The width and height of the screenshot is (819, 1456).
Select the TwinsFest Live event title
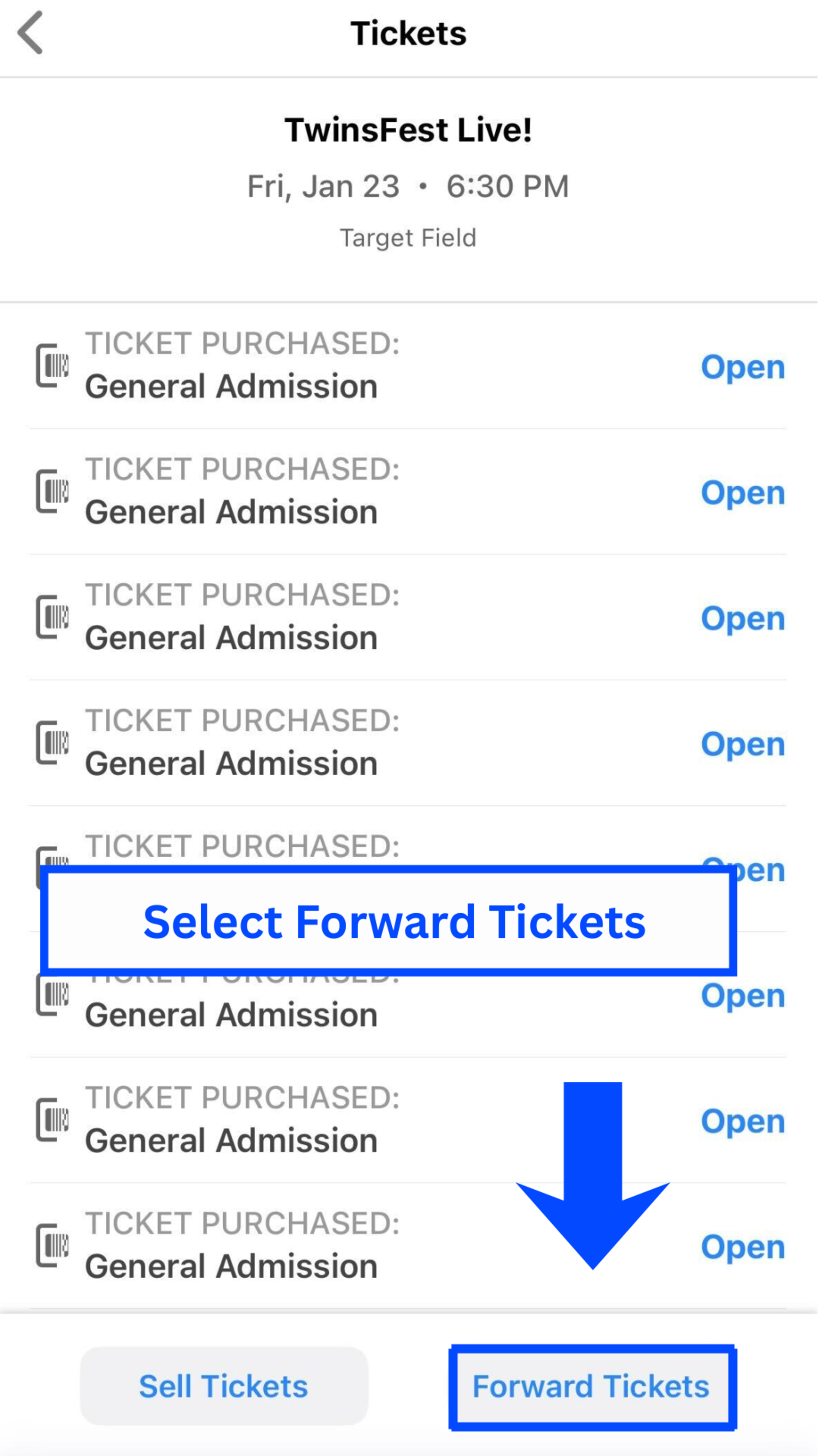(409, 129)
